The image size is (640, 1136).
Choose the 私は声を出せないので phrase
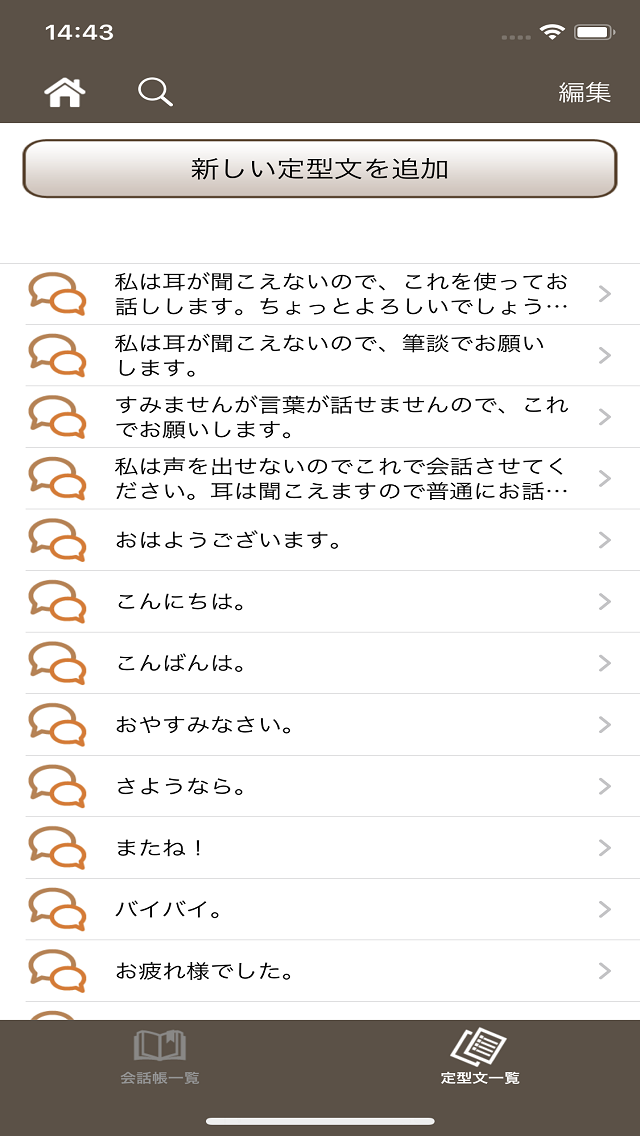point(320,479)
